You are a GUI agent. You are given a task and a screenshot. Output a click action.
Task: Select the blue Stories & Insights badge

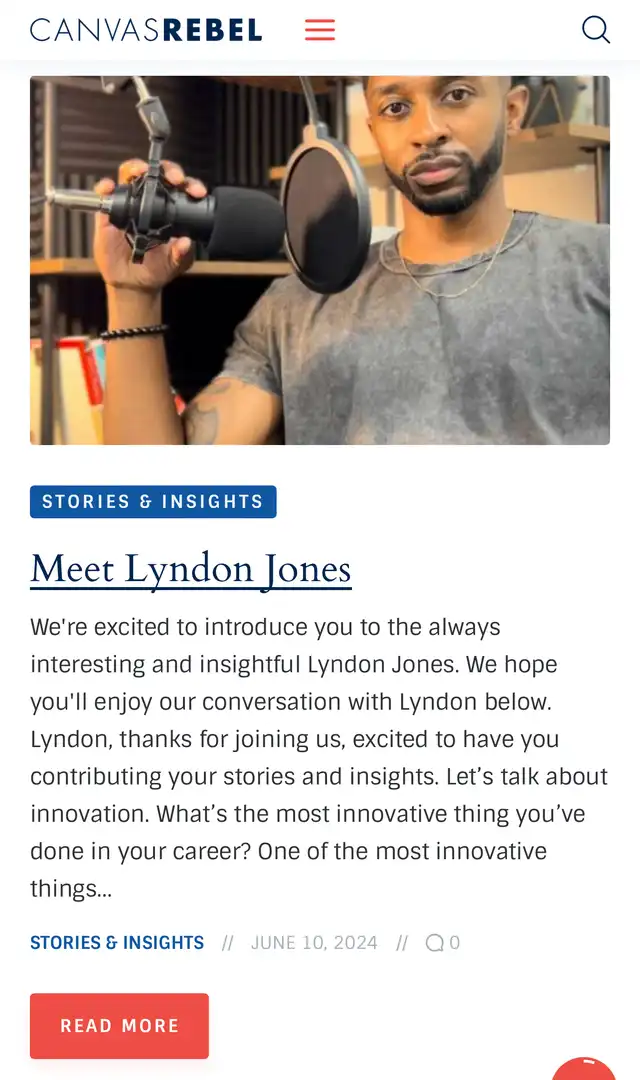click(153, 502)
